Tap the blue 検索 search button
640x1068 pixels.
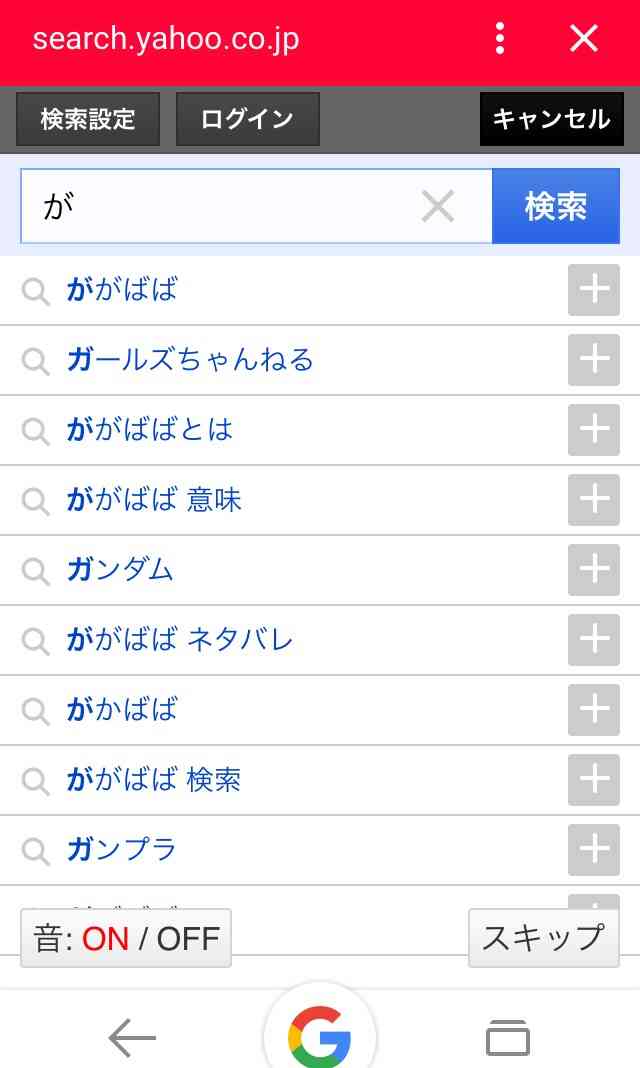click(556, 206)
